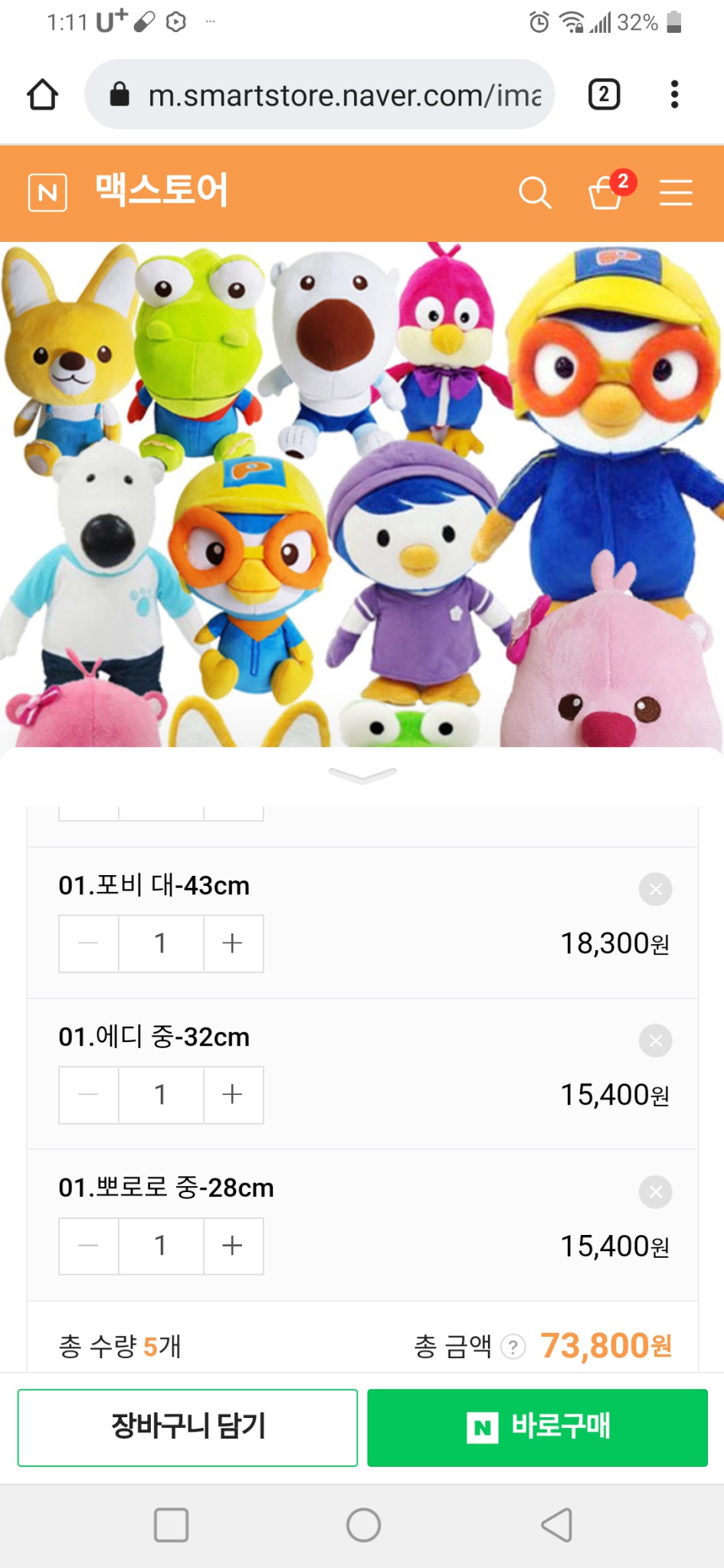Screen dimensions: 724x1568
Task: Open the browser tab switcher showing 2
Action: tap(603, 93)
